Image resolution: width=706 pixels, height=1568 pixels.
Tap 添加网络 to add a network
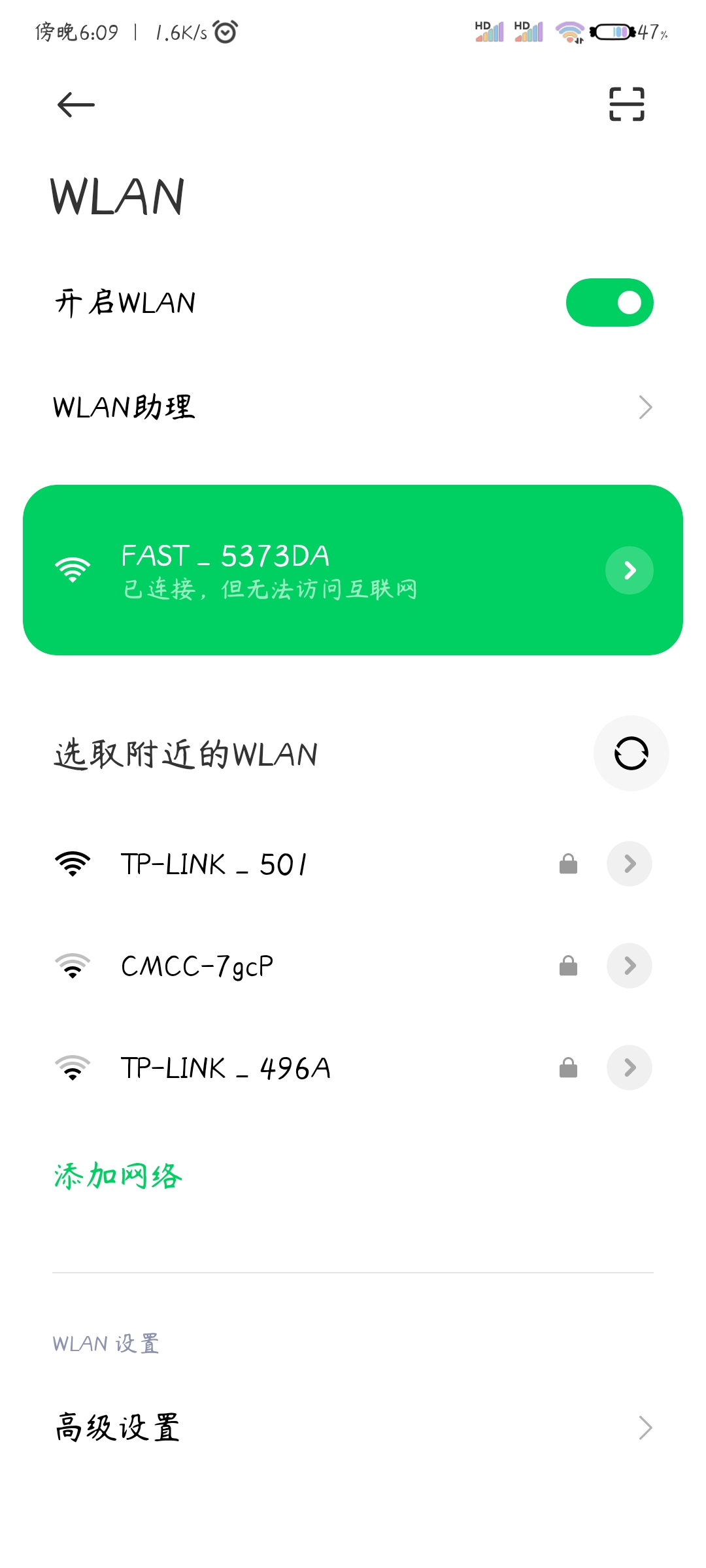click(118, 1176)
